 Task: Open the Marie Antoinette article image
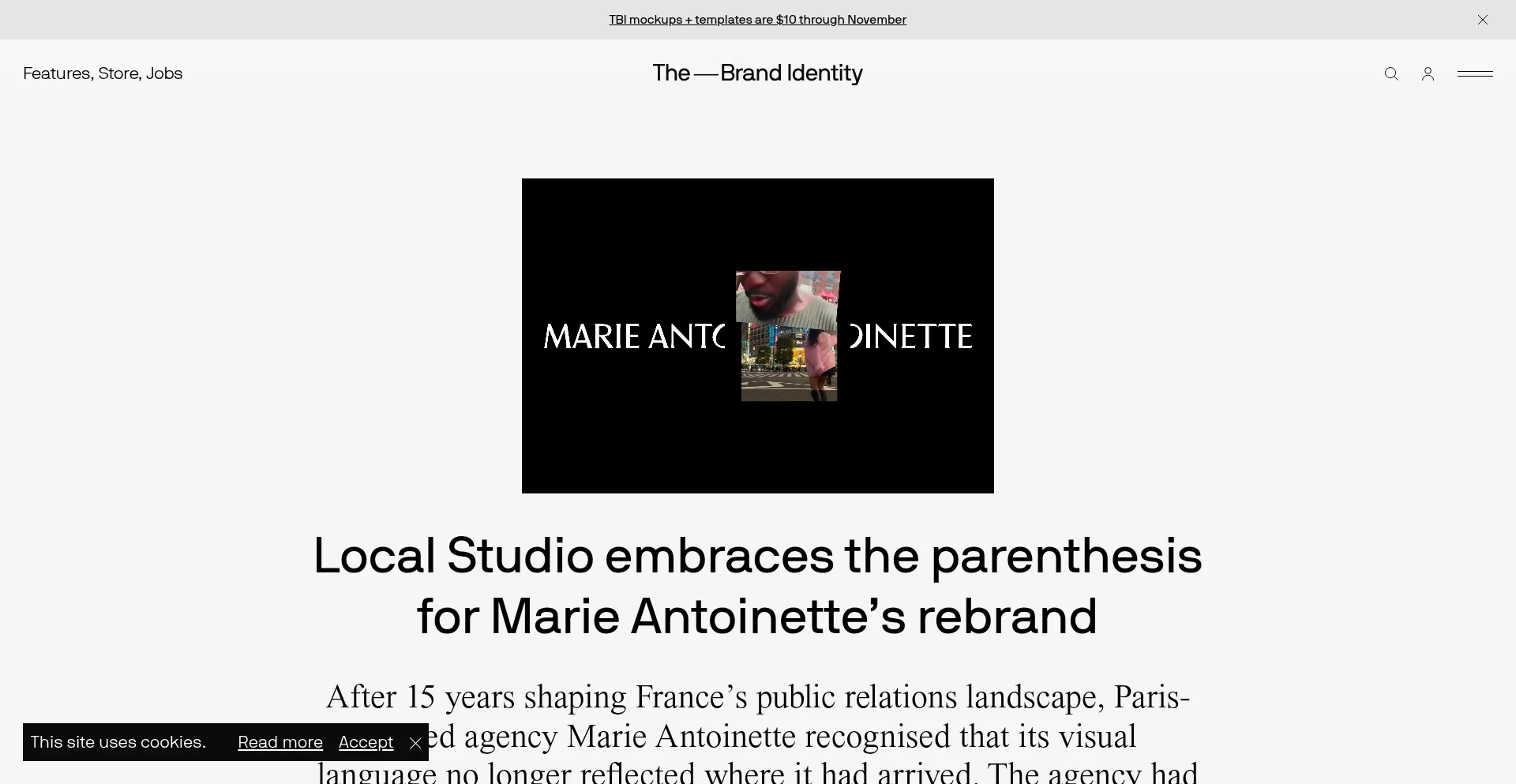[757, 336]
